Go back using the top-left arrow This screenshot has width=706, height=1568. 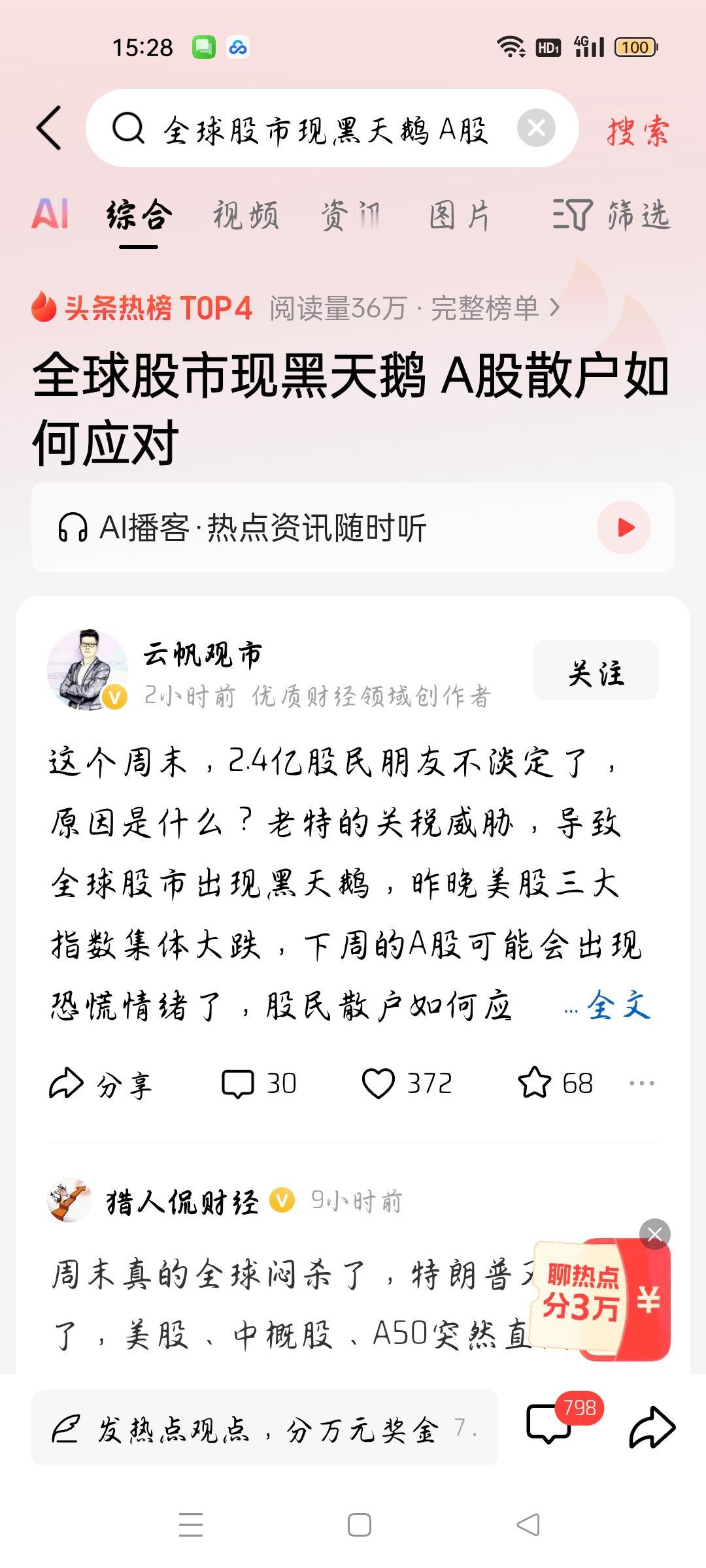coord(50,128)
